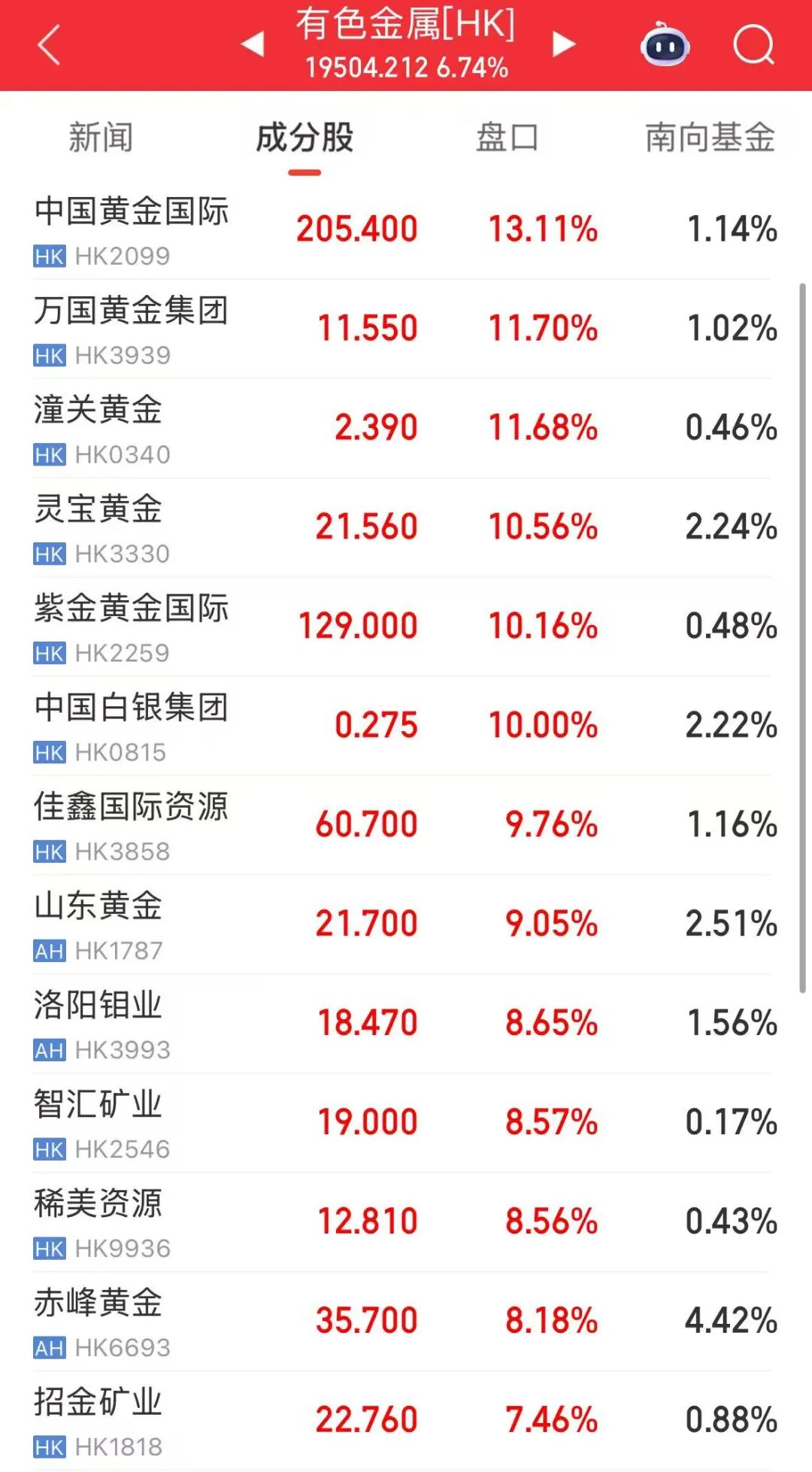Switch to the next sector with right triangle
This screenshot has width=812, height=1472.
pos(564,44)
